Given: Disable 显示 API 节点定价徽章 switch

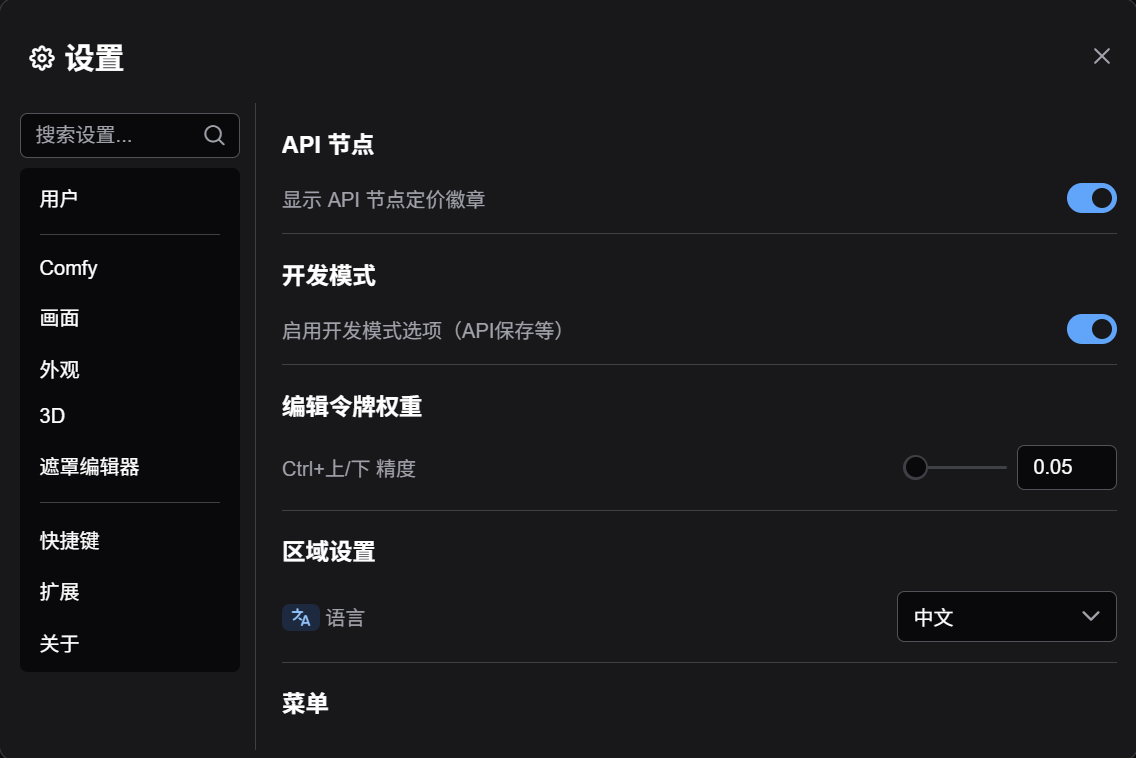Looking at the screenshot, I should pyautogui.click(x=1091, y=198).
